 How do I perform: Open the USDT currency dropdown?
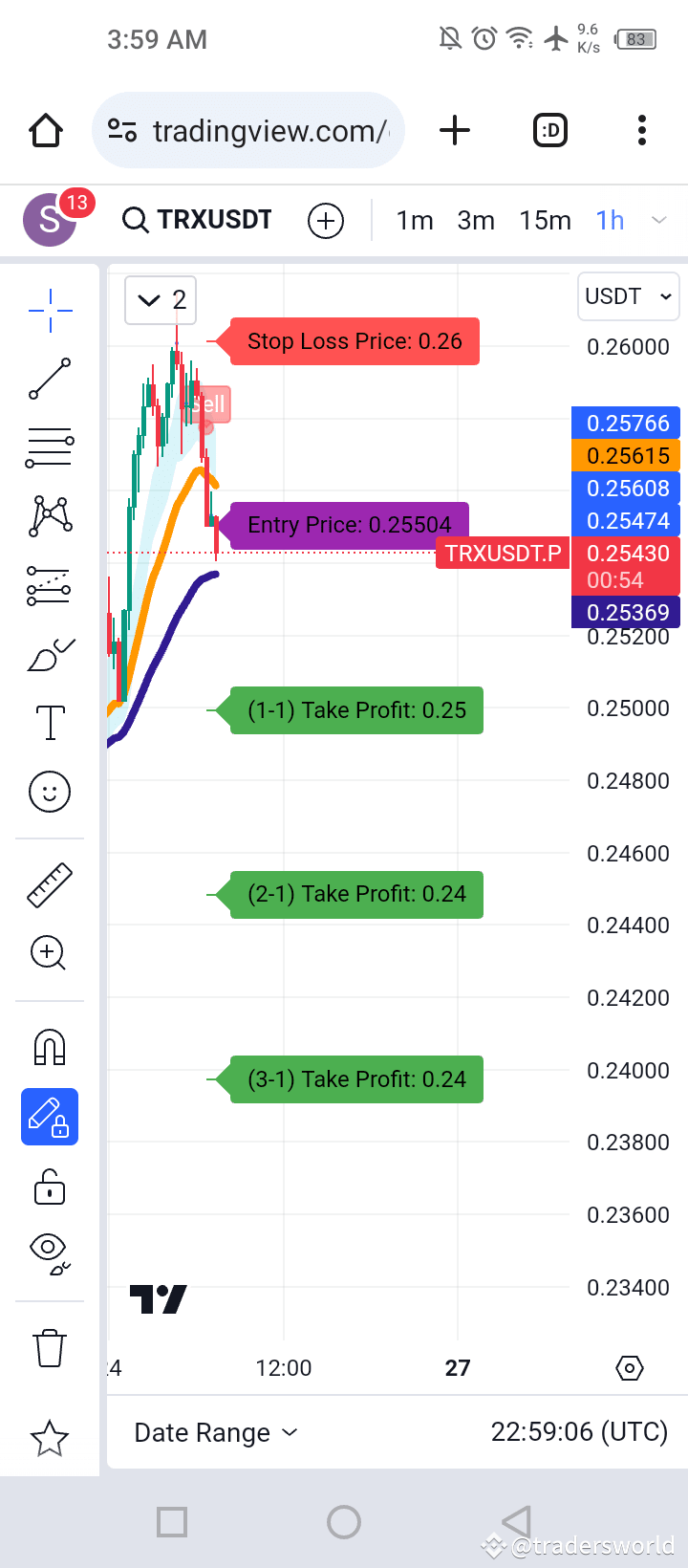tap(628, 296)
